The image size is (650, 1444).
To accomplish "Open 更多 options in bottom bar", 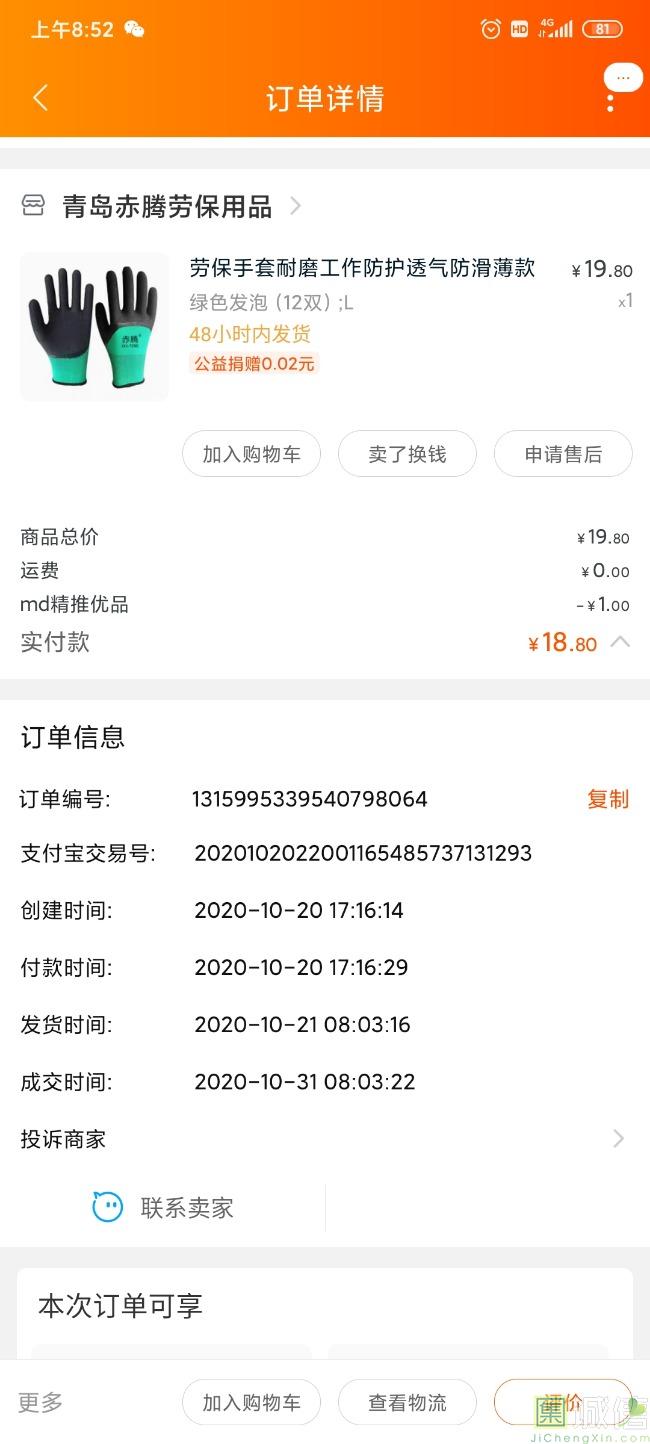I will click(41, 1402).
